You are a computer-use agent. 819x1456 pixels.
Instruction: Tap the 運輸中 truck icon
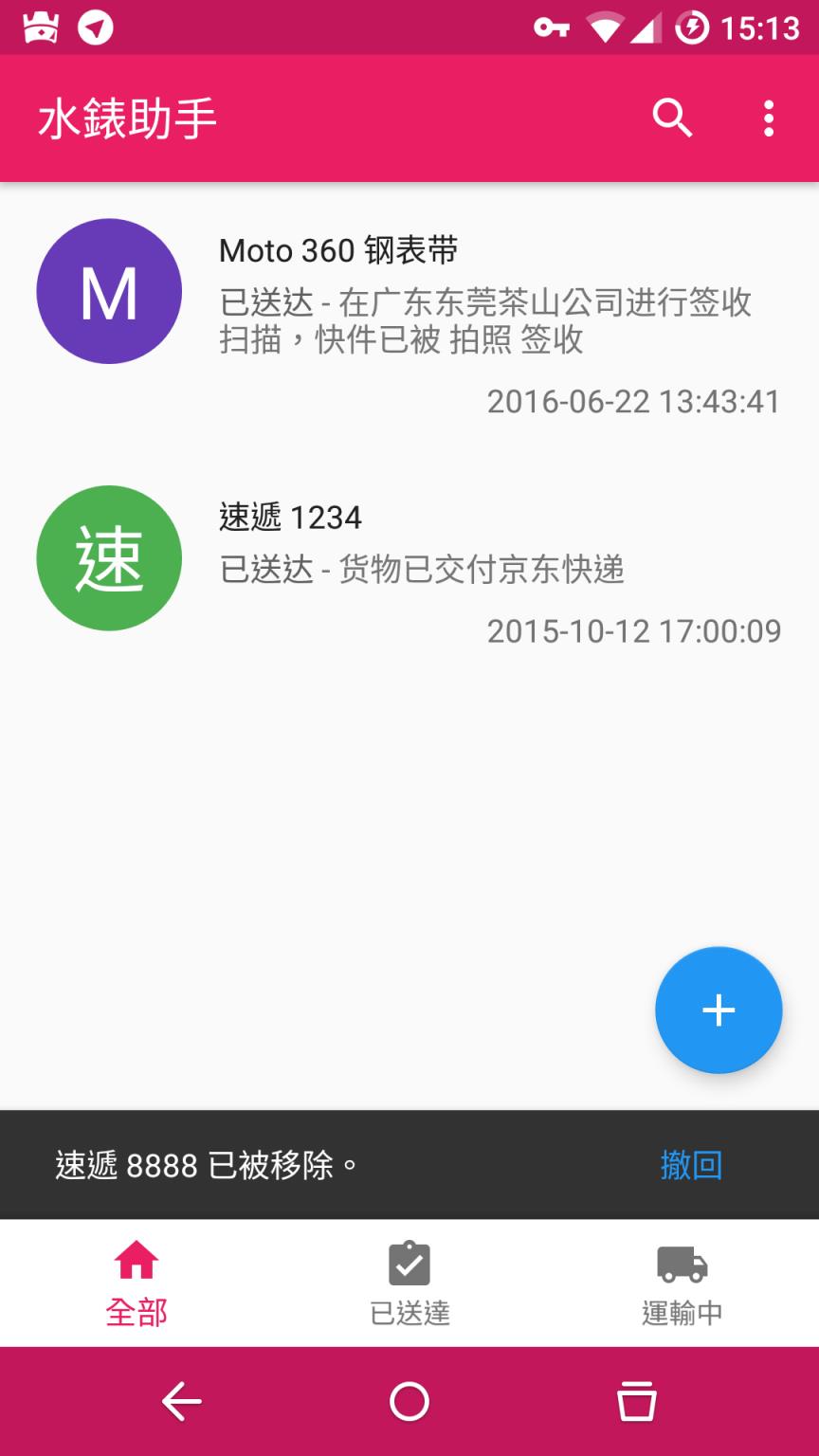click(x=681, y=1263)
